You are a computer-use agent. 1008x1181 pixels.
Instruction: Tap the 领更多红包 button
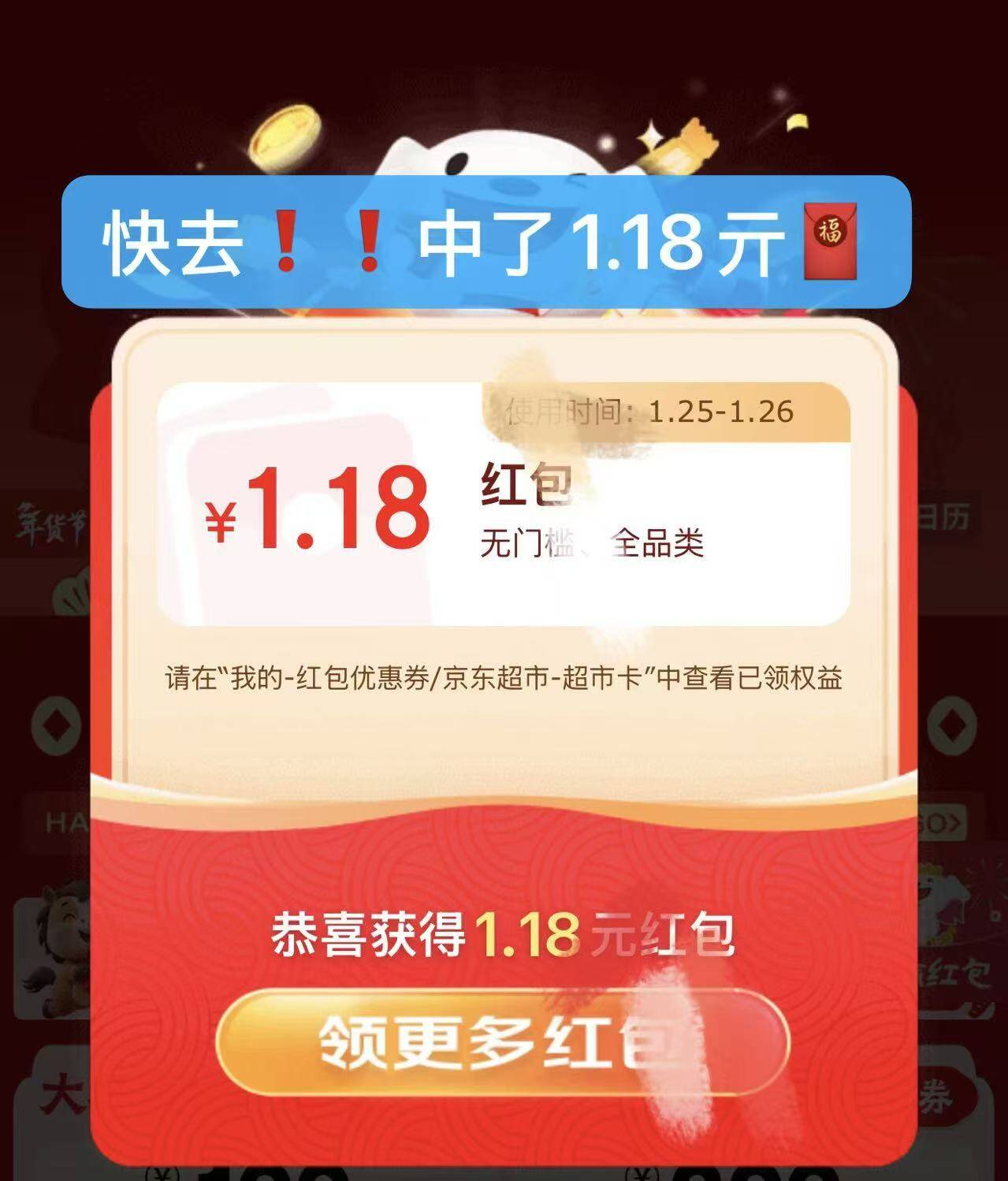click(x=503, y=1041)
